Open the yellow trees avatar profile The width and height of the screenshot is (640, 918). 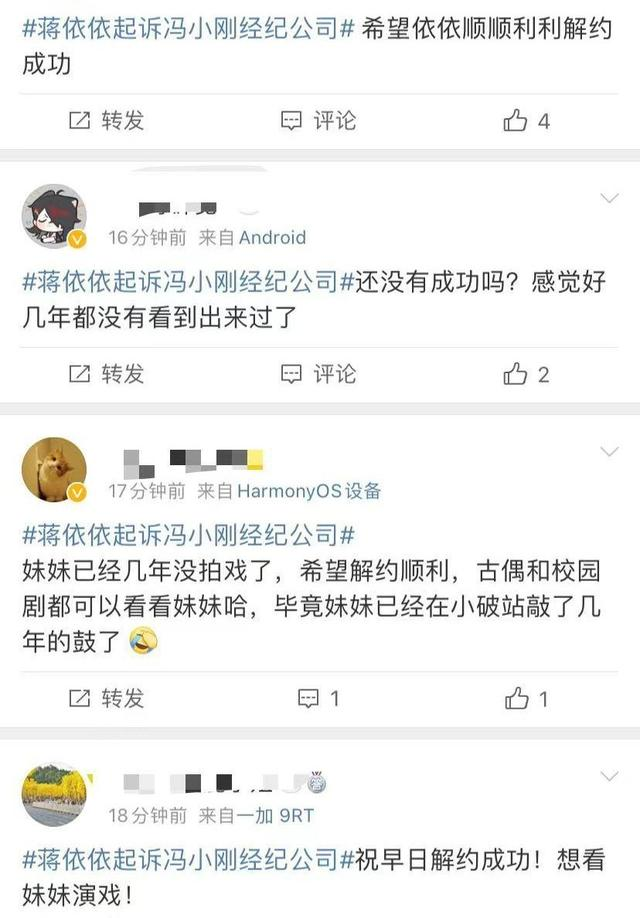point(54,794)
